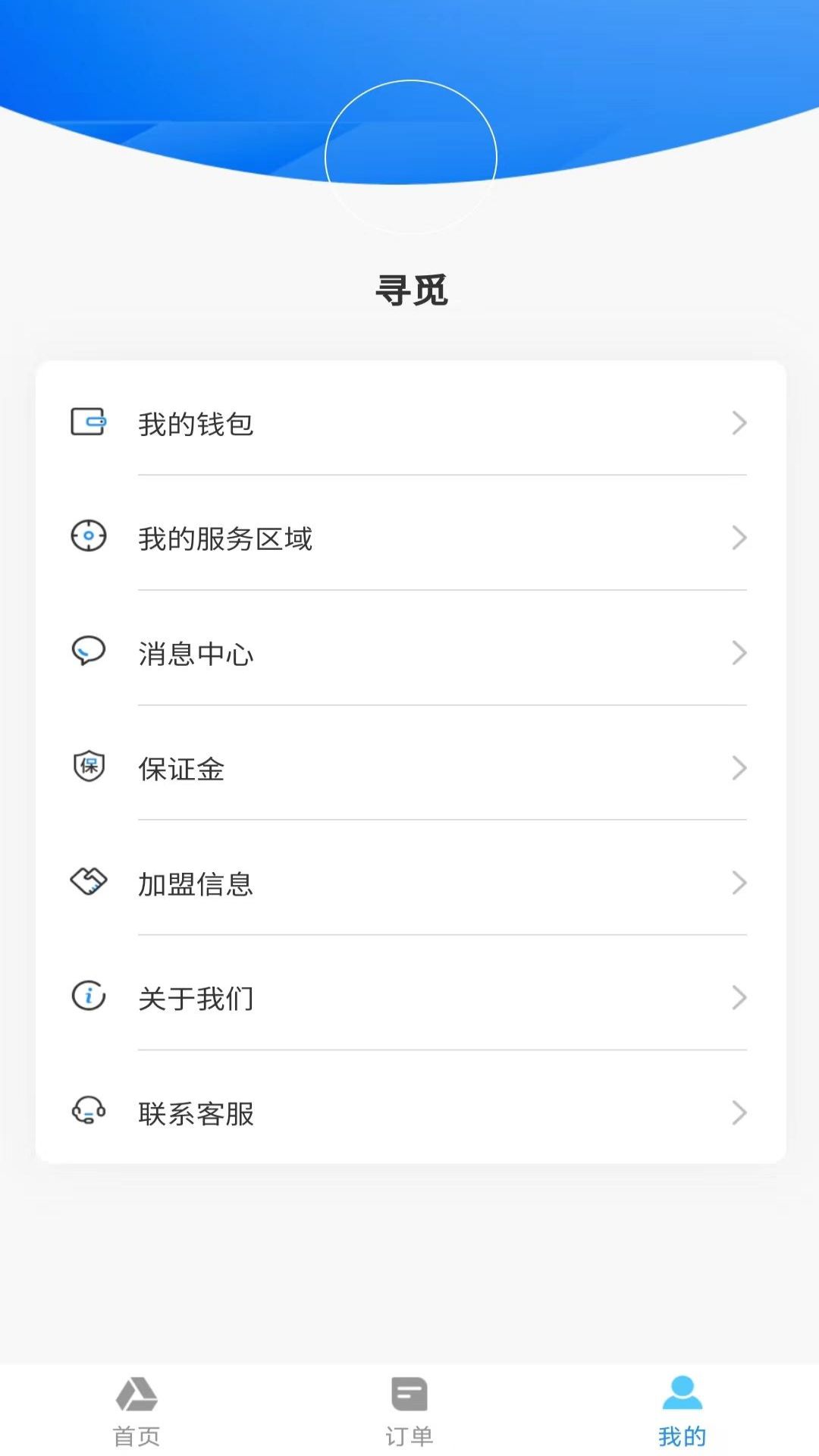This screenshot has width=819, height=1456.
Task: View 保证金 deposit details
Action: 409,768
